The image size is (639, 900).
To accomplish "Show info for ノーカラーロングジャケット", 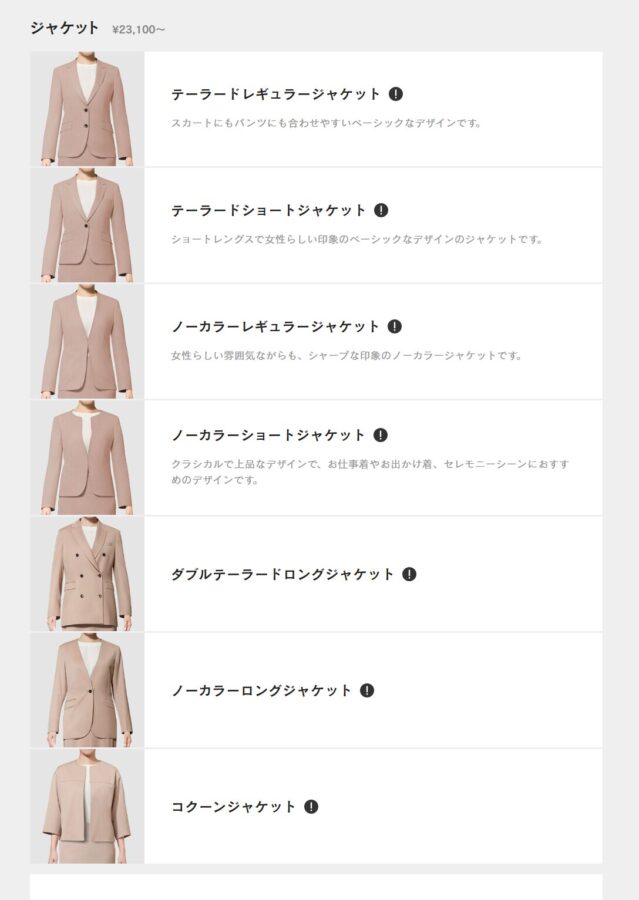I will [x=367, y=690].
